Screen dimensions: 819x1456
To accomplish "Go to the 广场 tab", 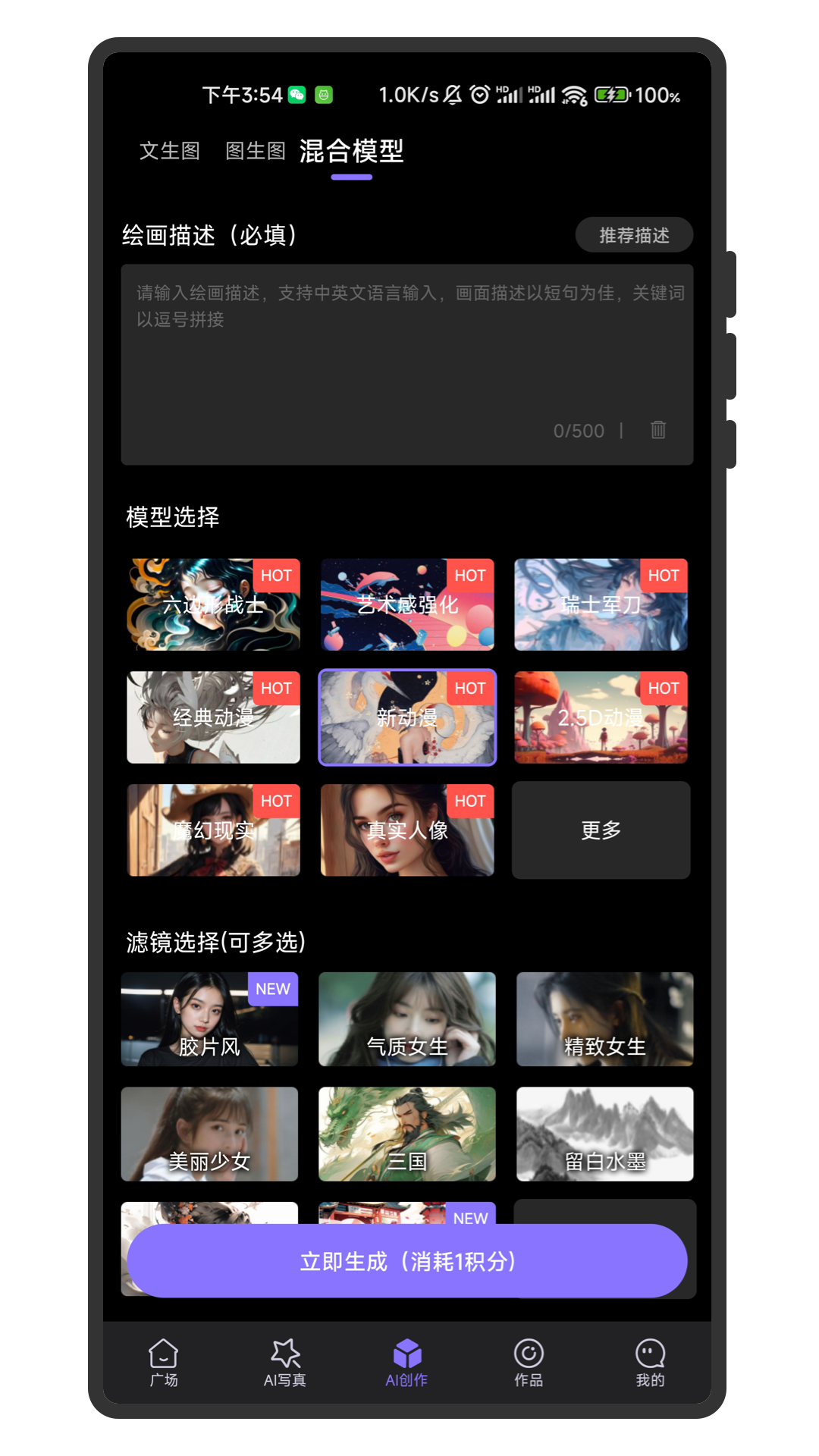I will coord(164,1363).
